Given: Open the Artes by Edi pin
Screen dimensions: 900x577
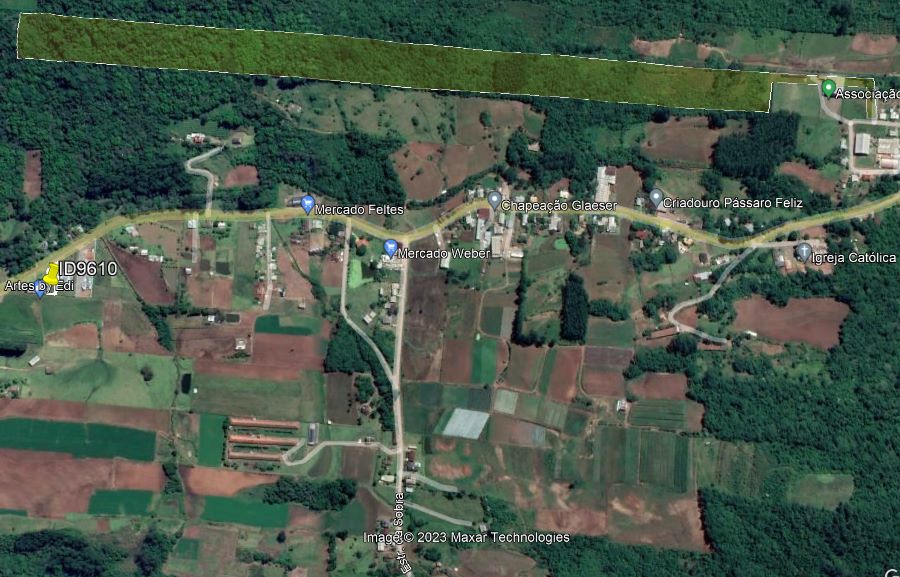Looking at the screenshot, I should (x=40, y=290).
